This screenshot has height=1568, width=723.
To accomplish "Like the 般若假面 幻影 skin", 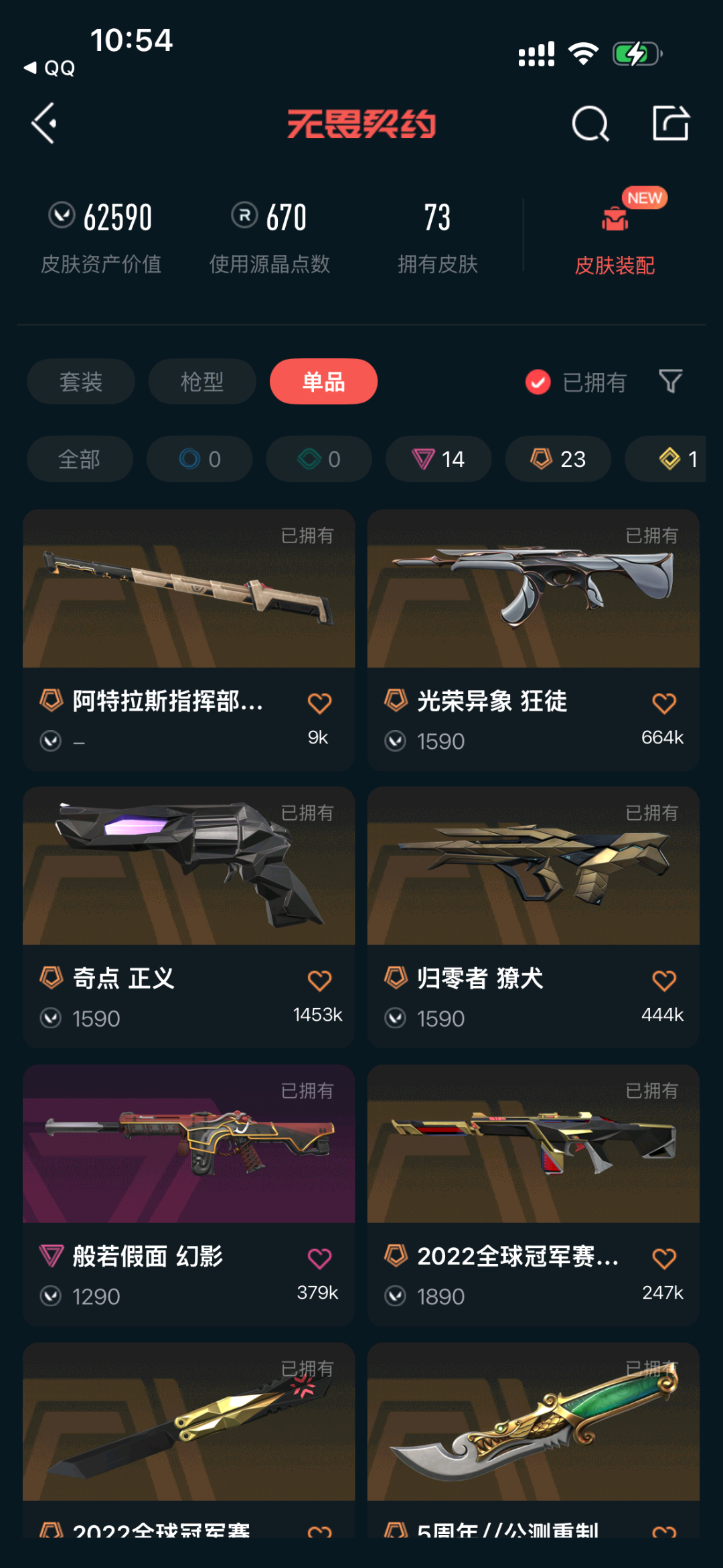I will coord(319,1259).
